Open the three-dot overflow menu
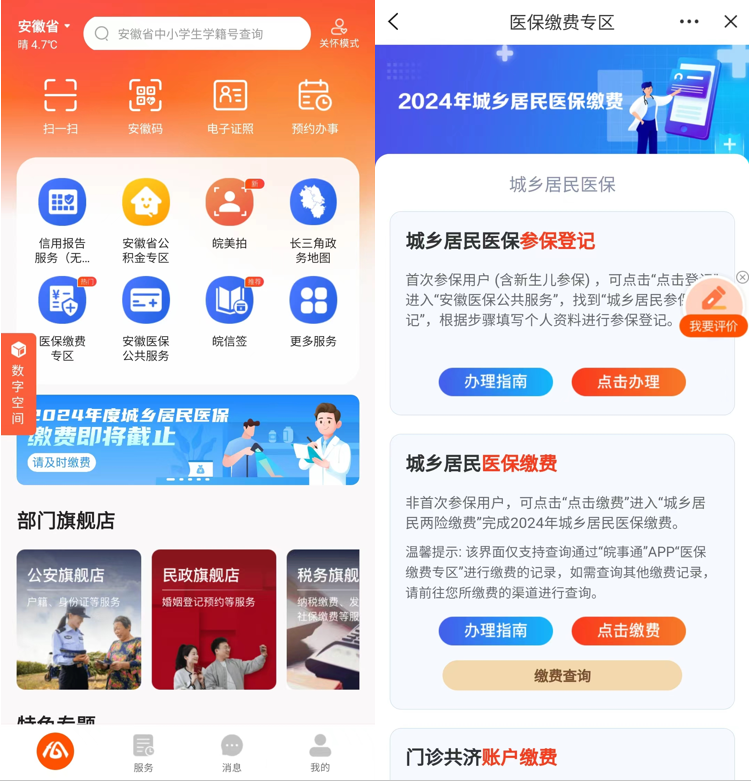Viewport: 751px width, 784px height. pyautogui.click(x=689, y=22)
